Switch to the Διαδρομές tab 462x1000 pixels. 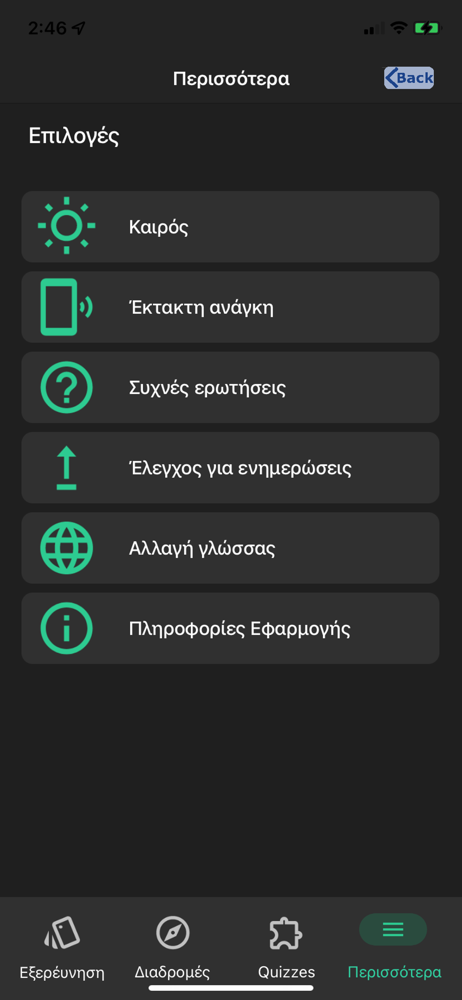pyautogui.click(x=172, y=948)
